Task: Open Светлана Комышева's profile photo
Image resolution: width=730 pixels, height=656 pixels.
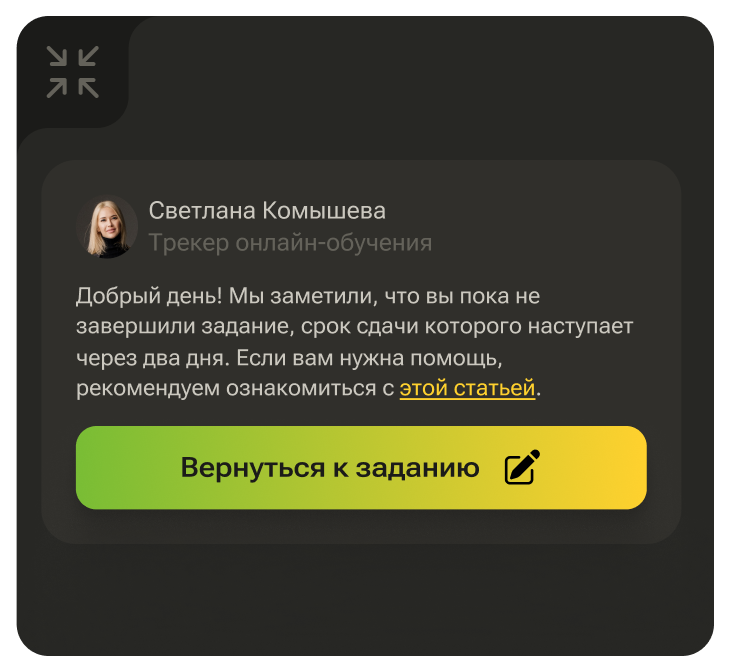Action: coord(107,227)
